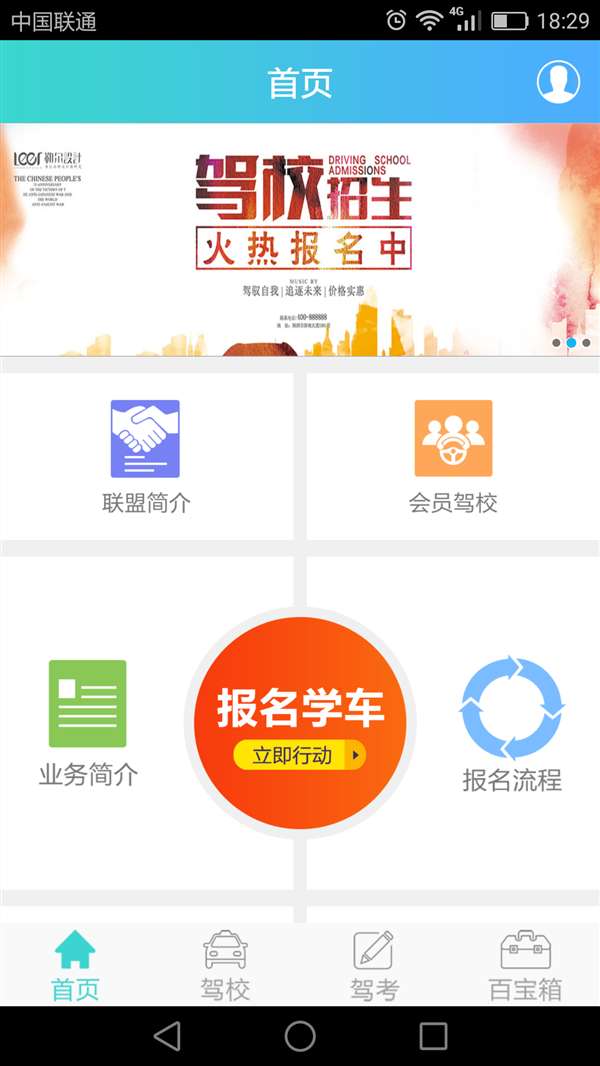
Task: Open the 驾校招生 banner
Action: (x=300, y=240)
